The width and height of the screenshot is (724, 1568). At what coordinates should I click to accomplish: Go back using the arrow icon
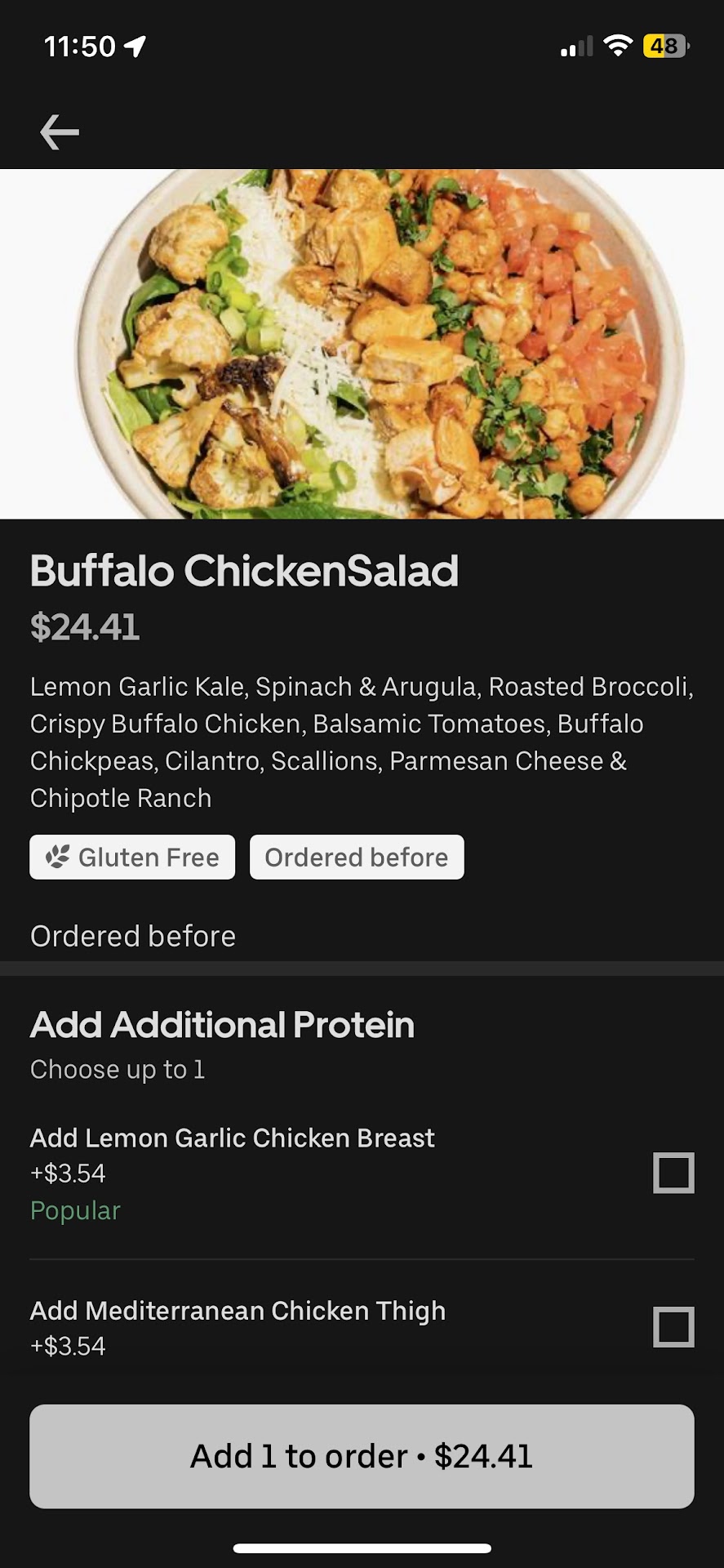pyautogui.click(x=60, y=132)
